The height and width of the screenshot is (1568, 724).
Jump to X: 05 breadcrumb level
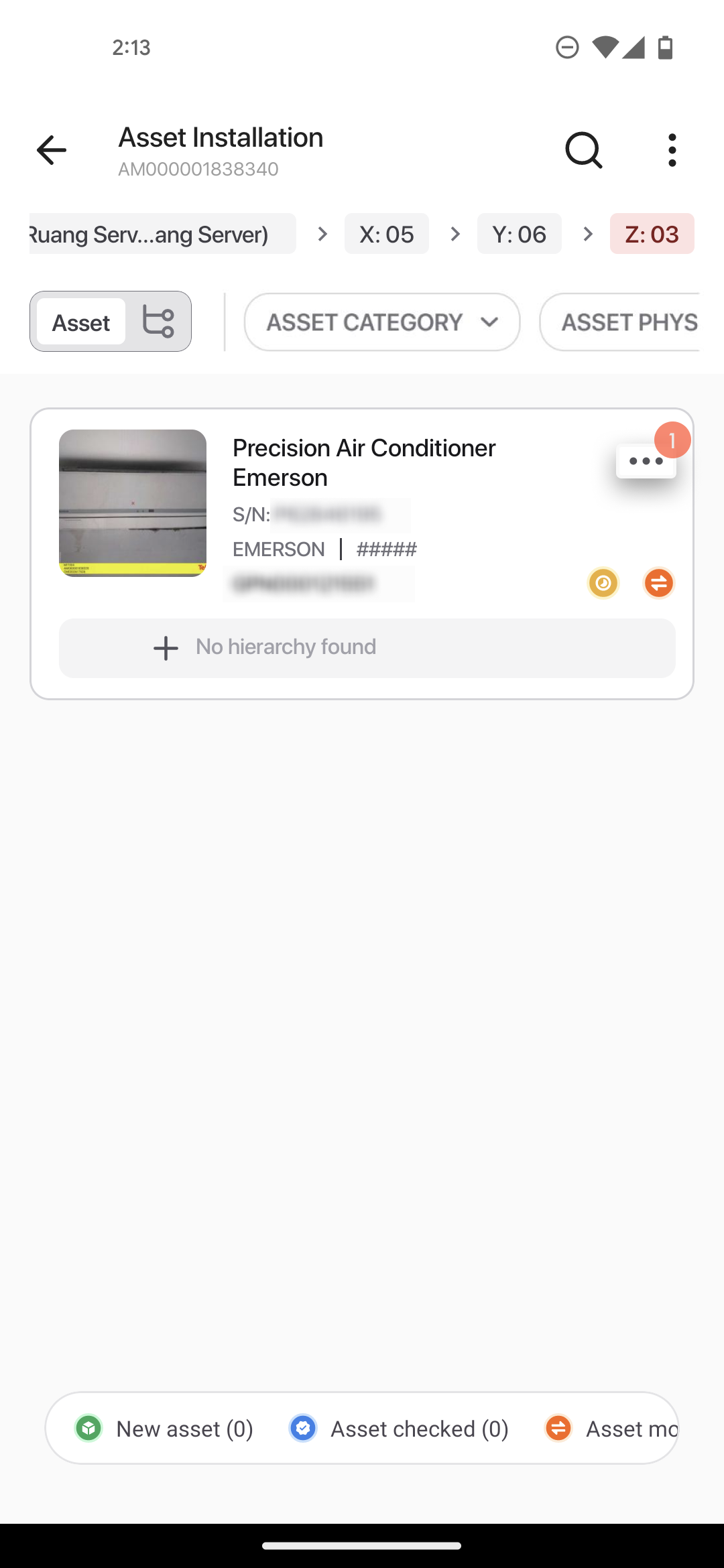pyautogui.click(x=387, y=234)
